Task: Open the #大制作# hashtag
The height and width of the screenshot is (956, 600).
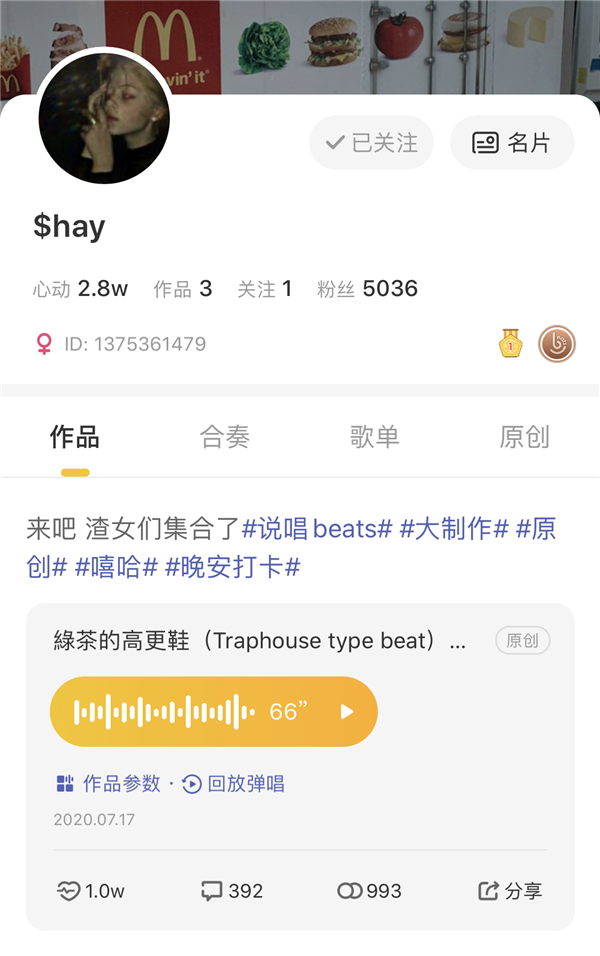Action: (x=454, y=529)
